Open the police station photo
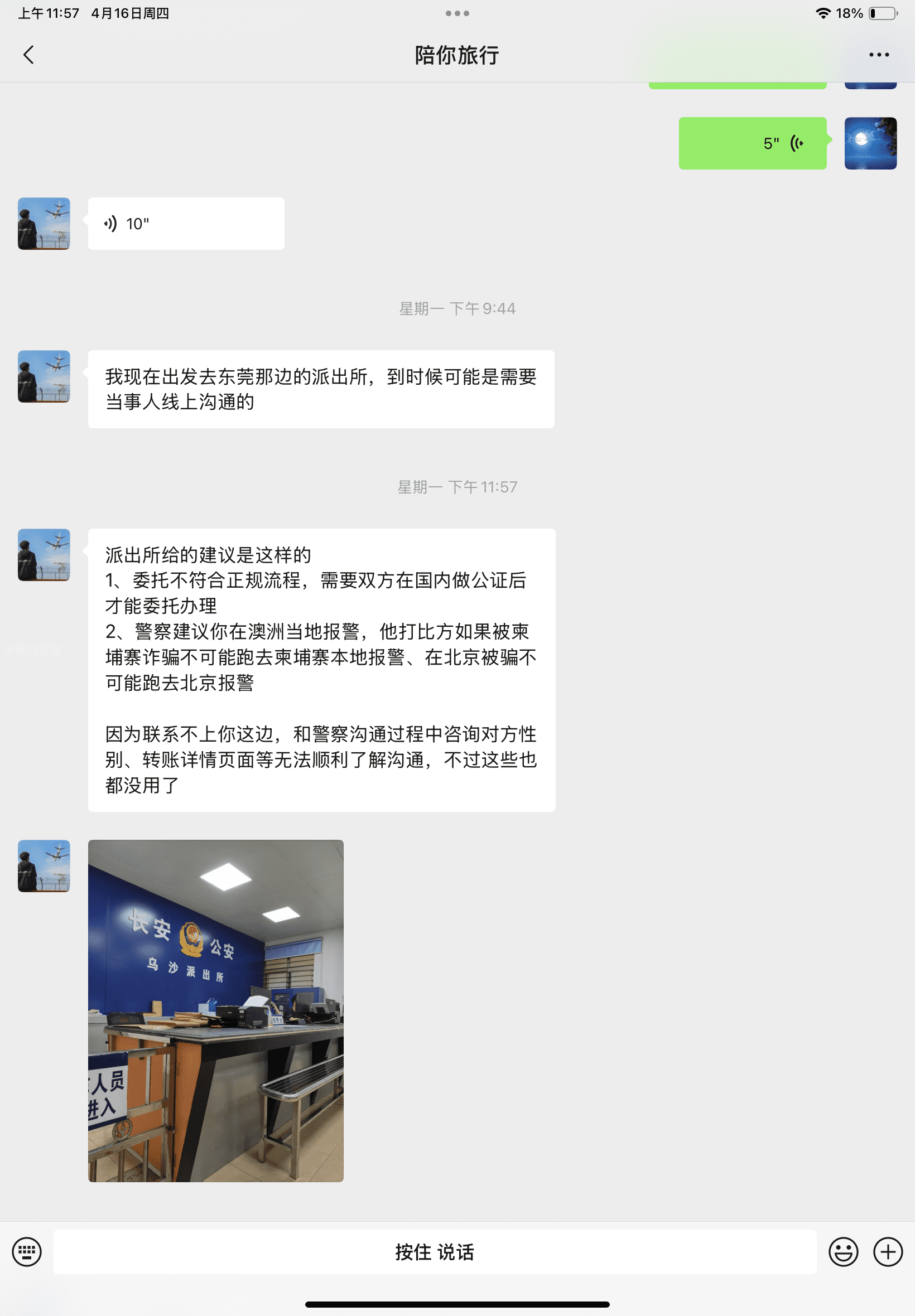This screenshot has width=915, height=1316. [215, 1010]
